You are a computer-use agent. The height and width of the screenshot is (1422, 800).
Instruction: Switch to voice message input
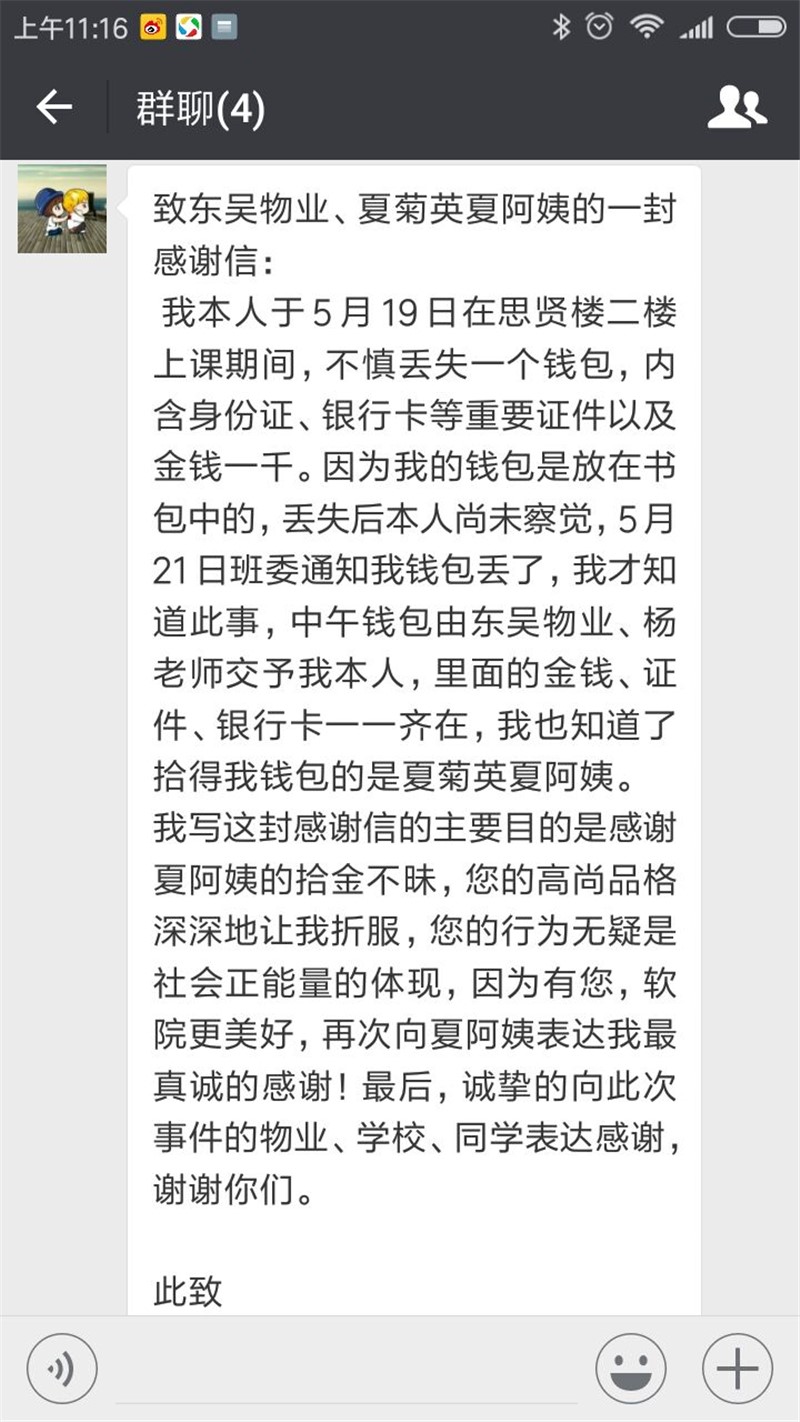(62, 1368)
